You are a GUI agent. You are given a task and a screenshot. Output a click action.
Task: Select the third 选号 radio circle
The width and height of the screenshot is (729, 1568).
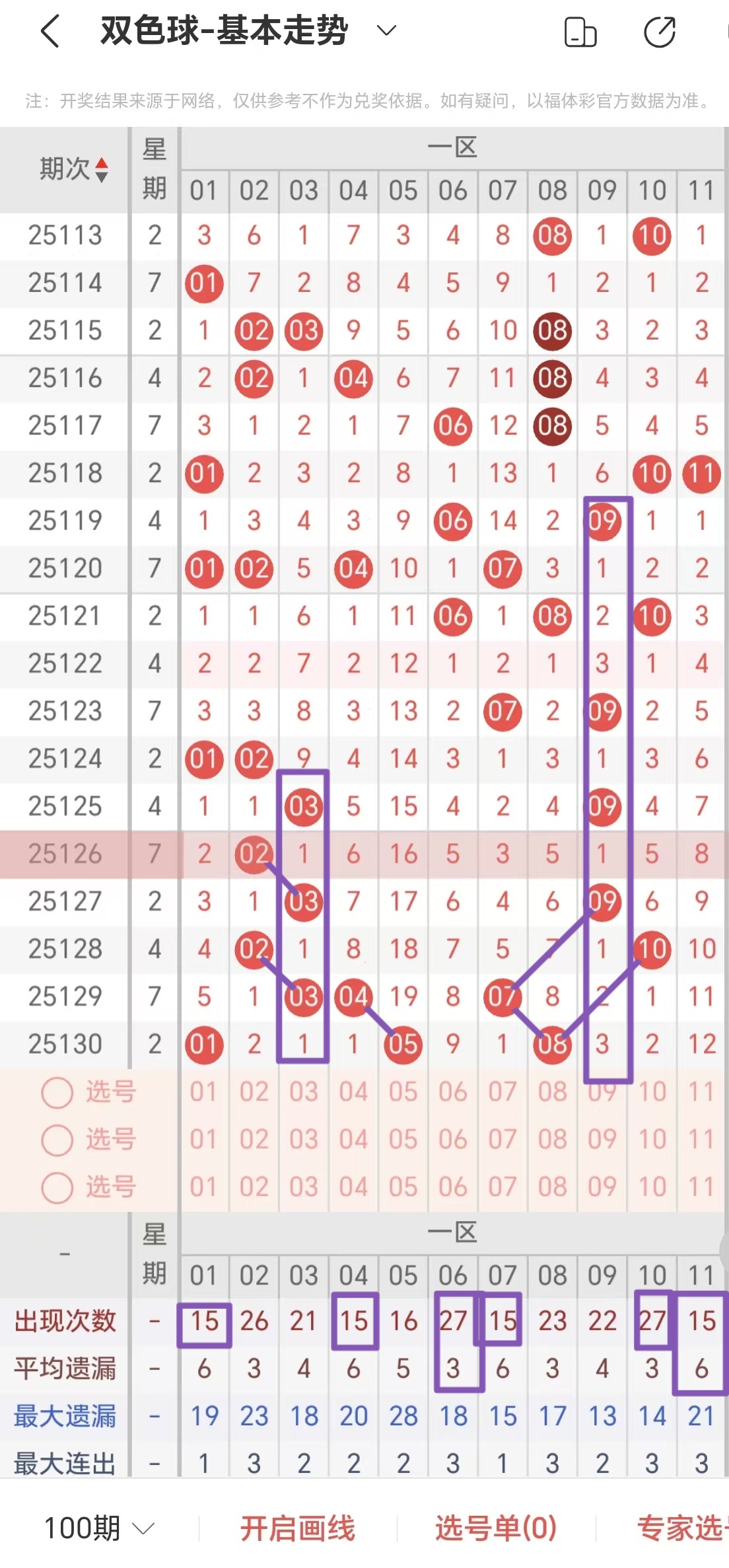point(56,1187)
